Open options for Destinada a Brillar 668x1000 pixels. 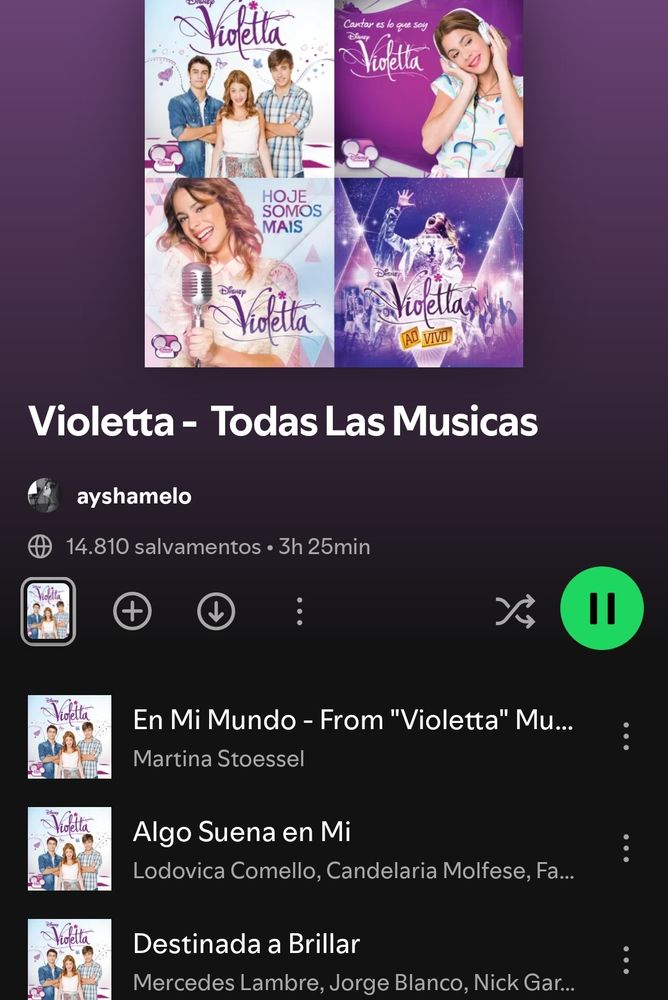coord(626,960)
